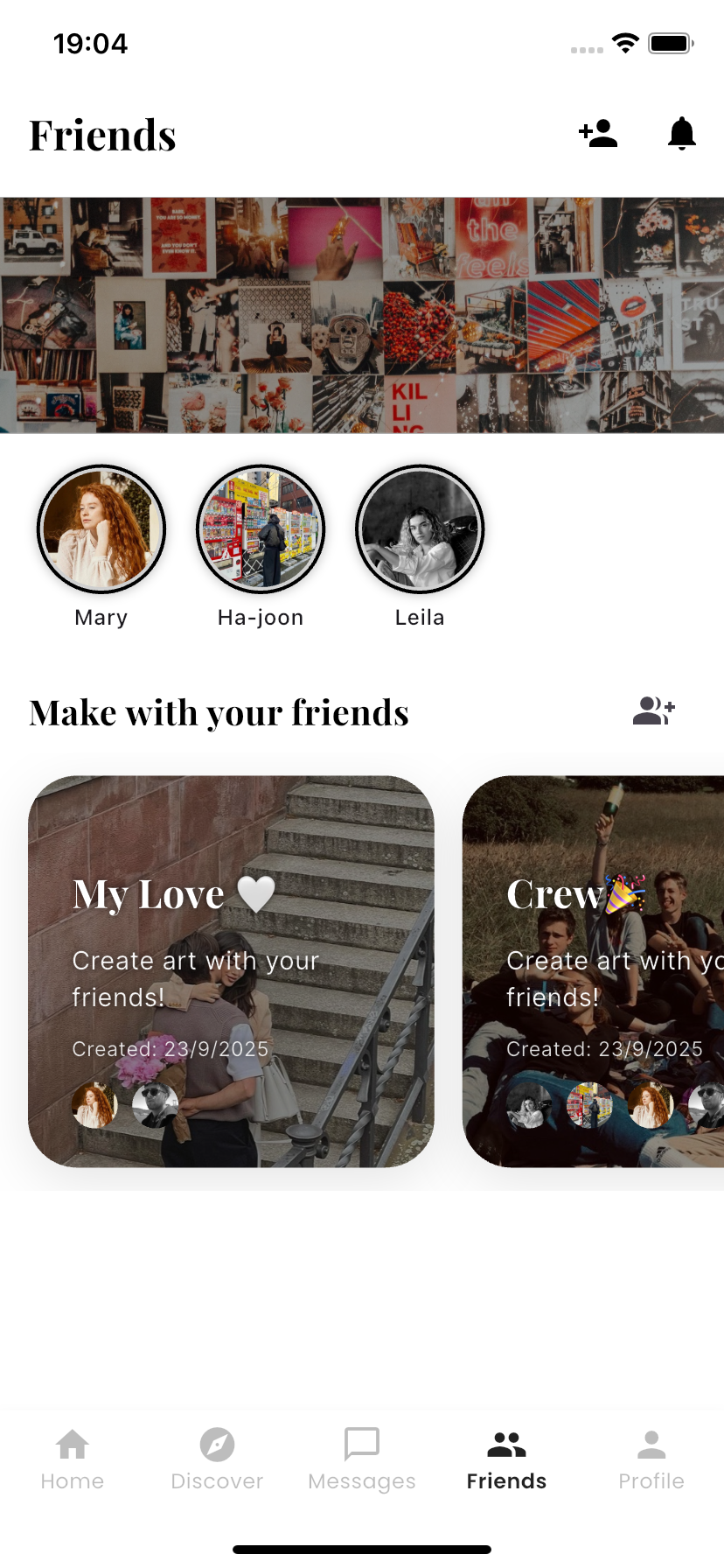Open Profile via the person icon
Screen dimensions: 724x1568
pyautogui.click(x=651, y=1444)
